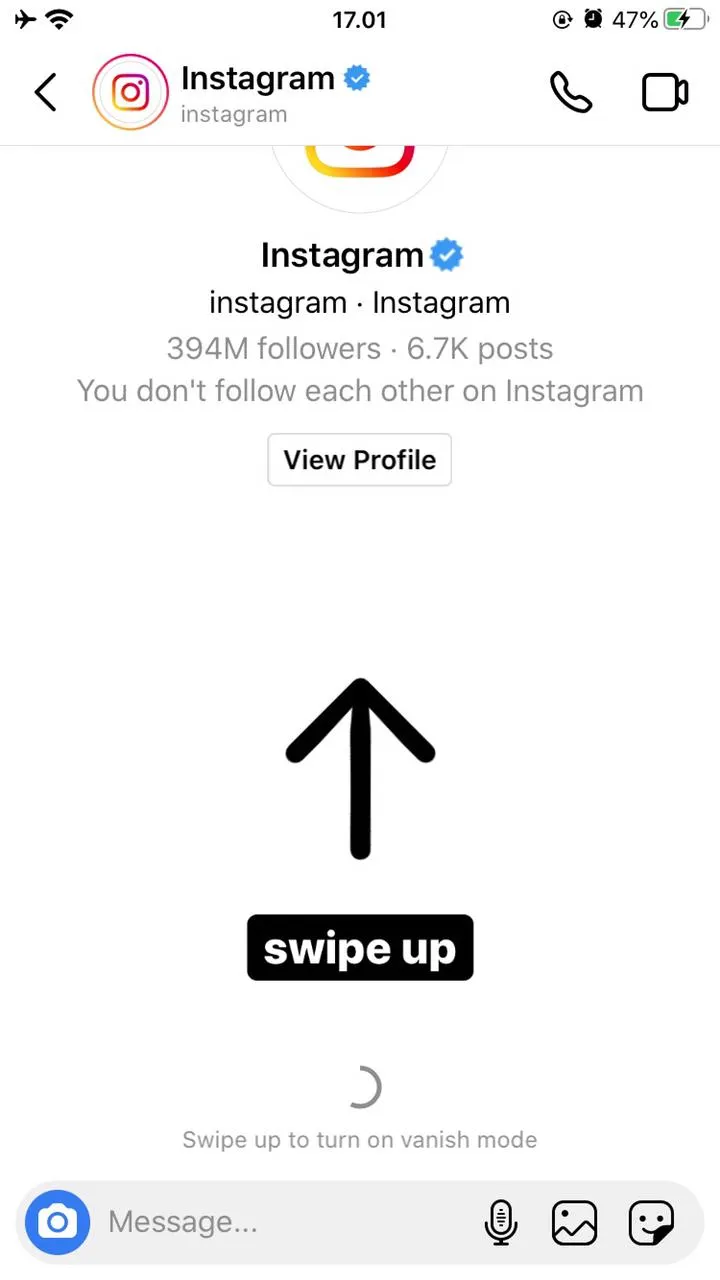Start a voice call with Instagram
This screenshot has height=1280, width=720.
571,93
